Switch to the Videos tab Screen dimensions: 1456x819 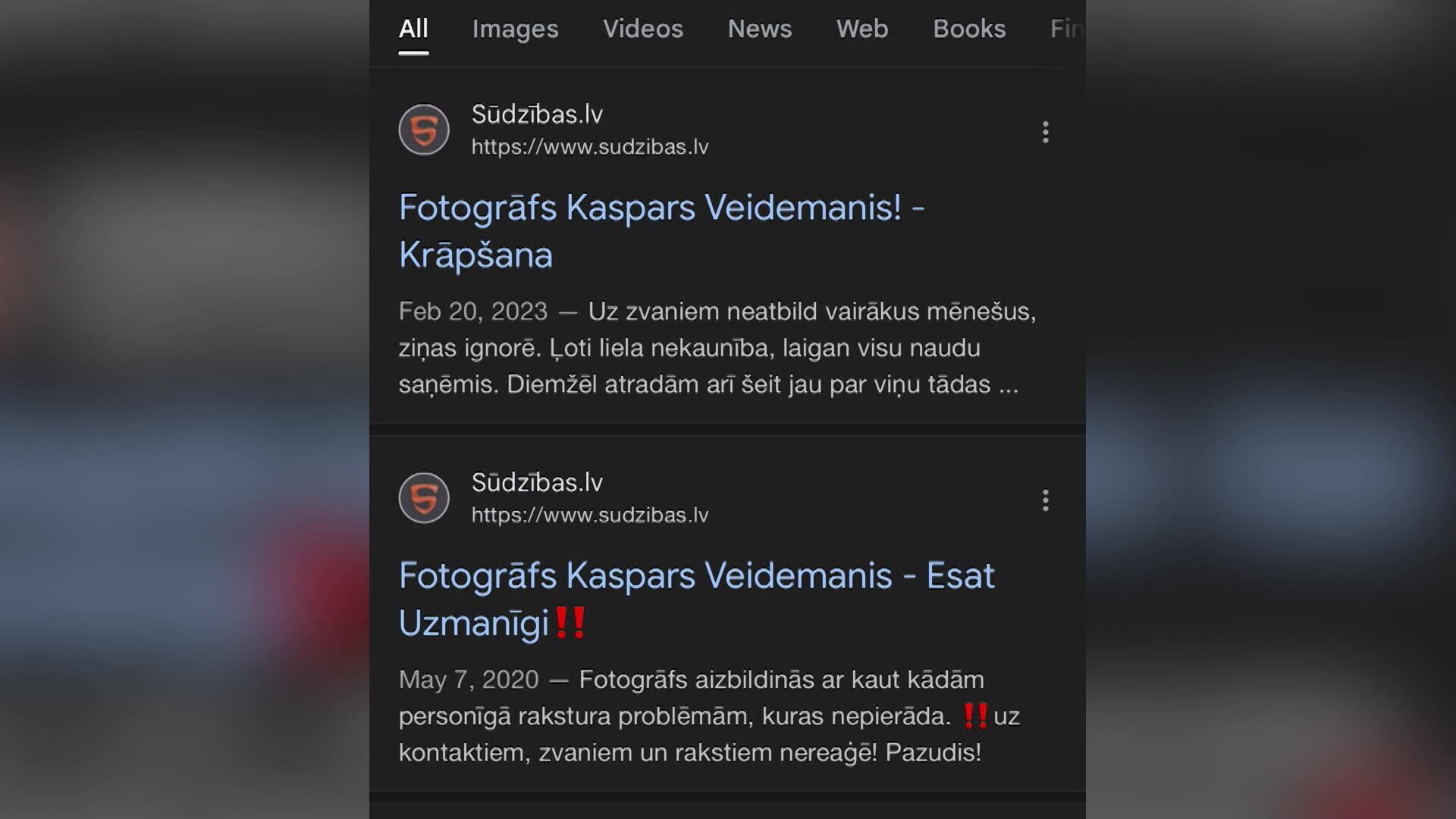tap(643, 29)
